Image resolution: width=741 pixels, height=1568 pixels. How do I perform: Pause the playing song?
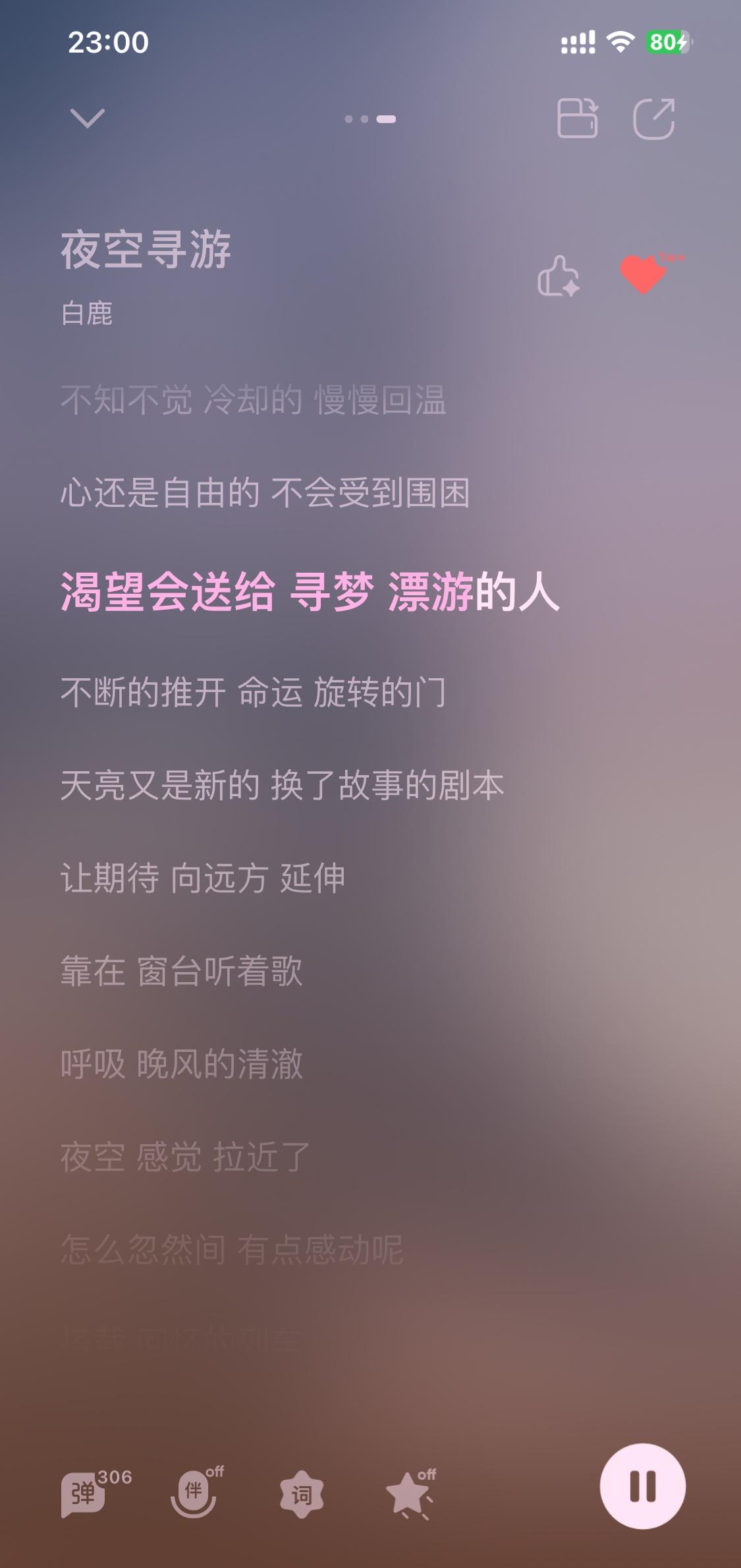tap(642, 1486)
